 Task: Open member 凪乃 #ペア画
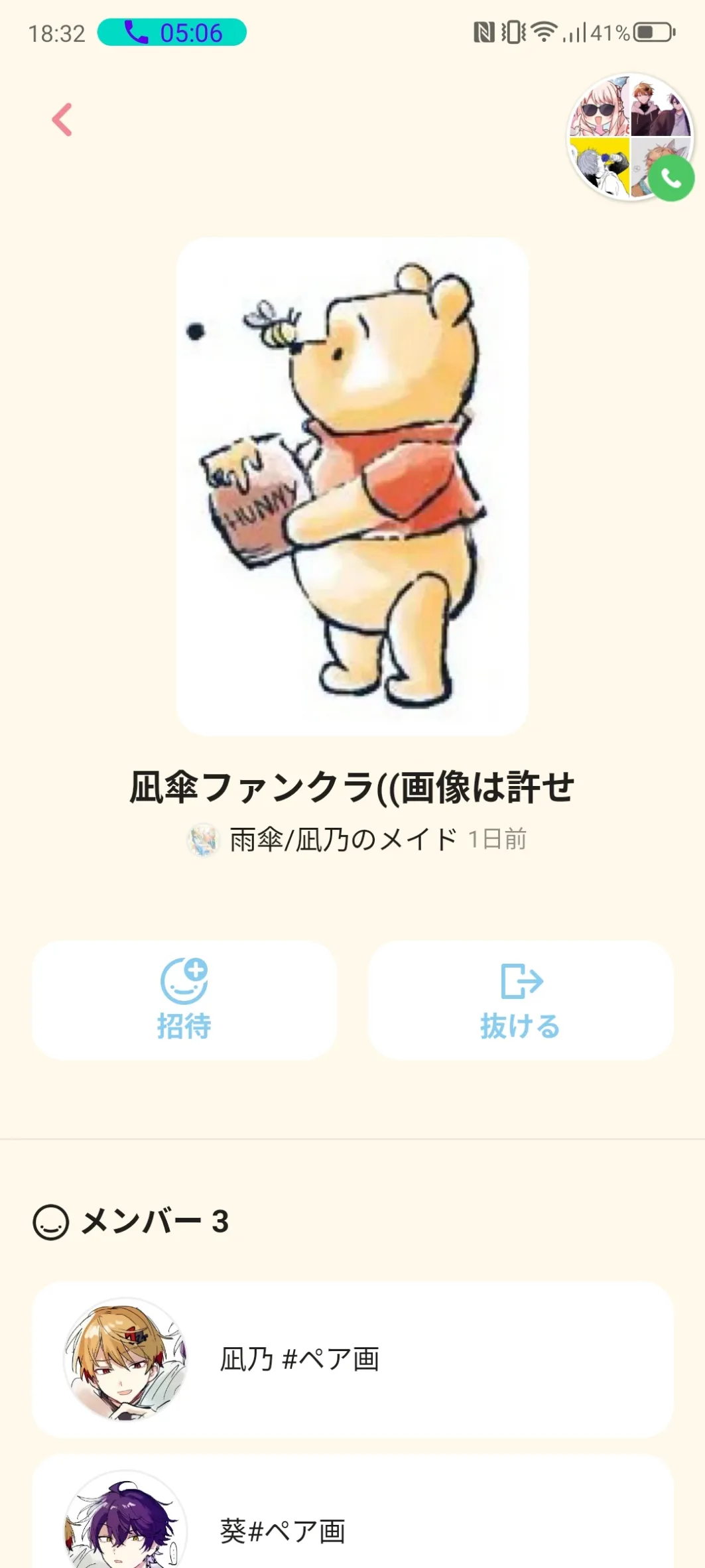click(x=352, y=1359)
